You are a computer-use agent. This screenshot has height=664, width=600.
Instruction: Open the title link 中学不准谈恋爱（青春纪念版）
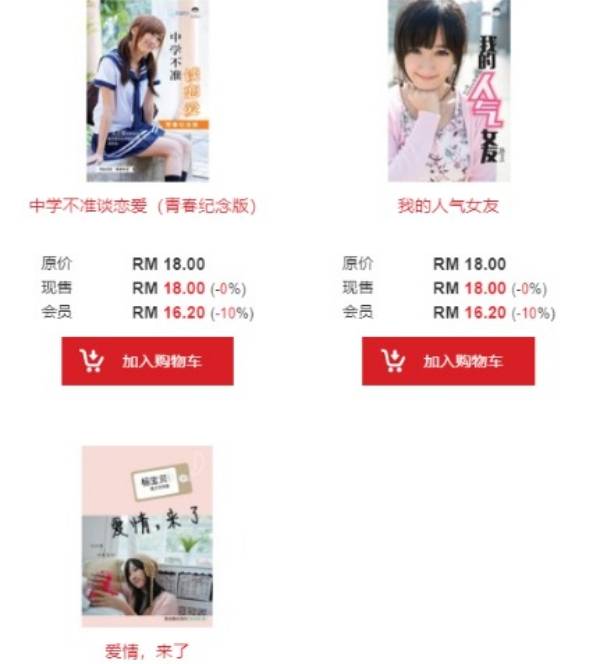pos(143,207)
